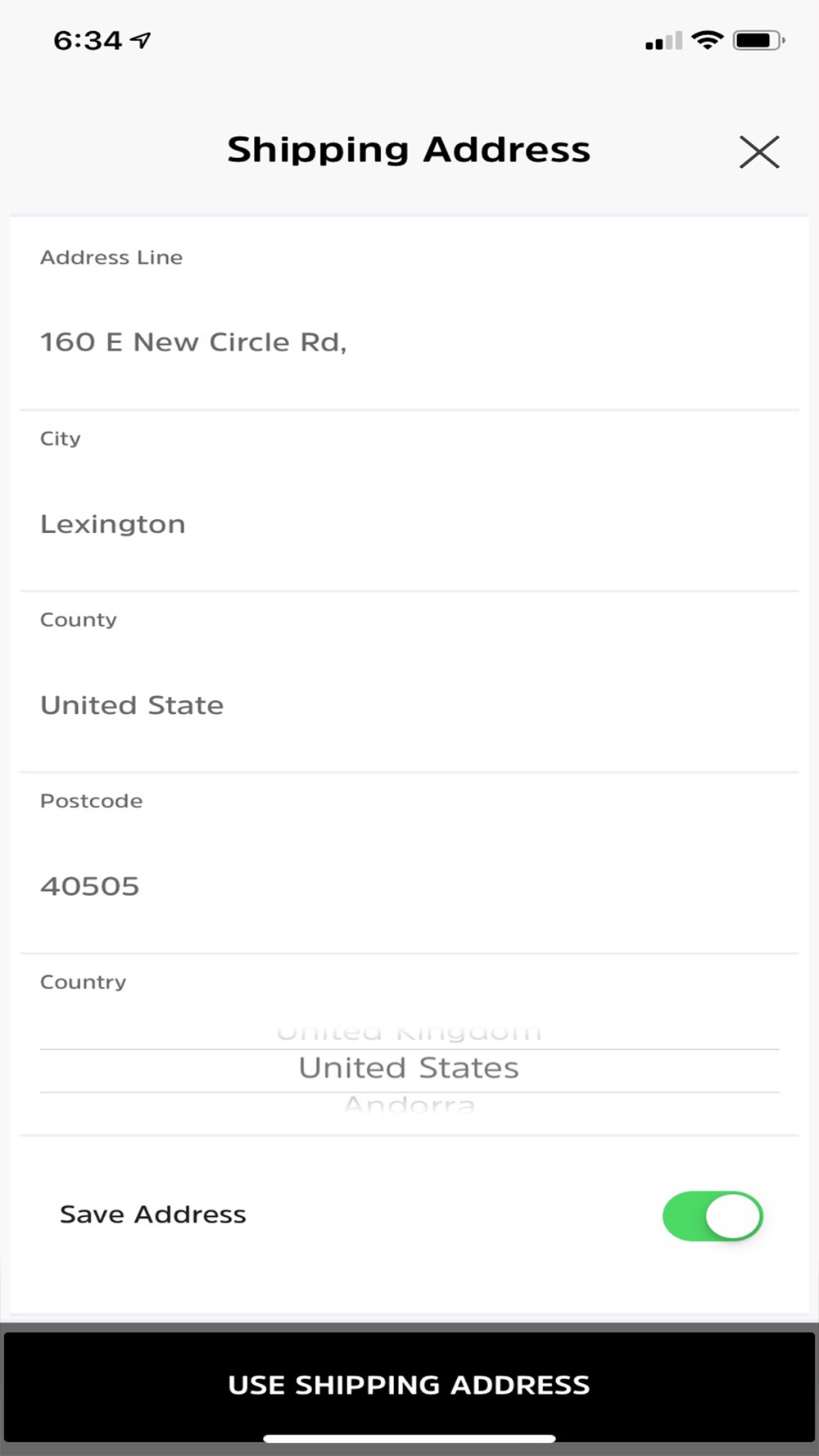Edit the City field showing Lexington

pyautogui.click(x=409, y=524)
